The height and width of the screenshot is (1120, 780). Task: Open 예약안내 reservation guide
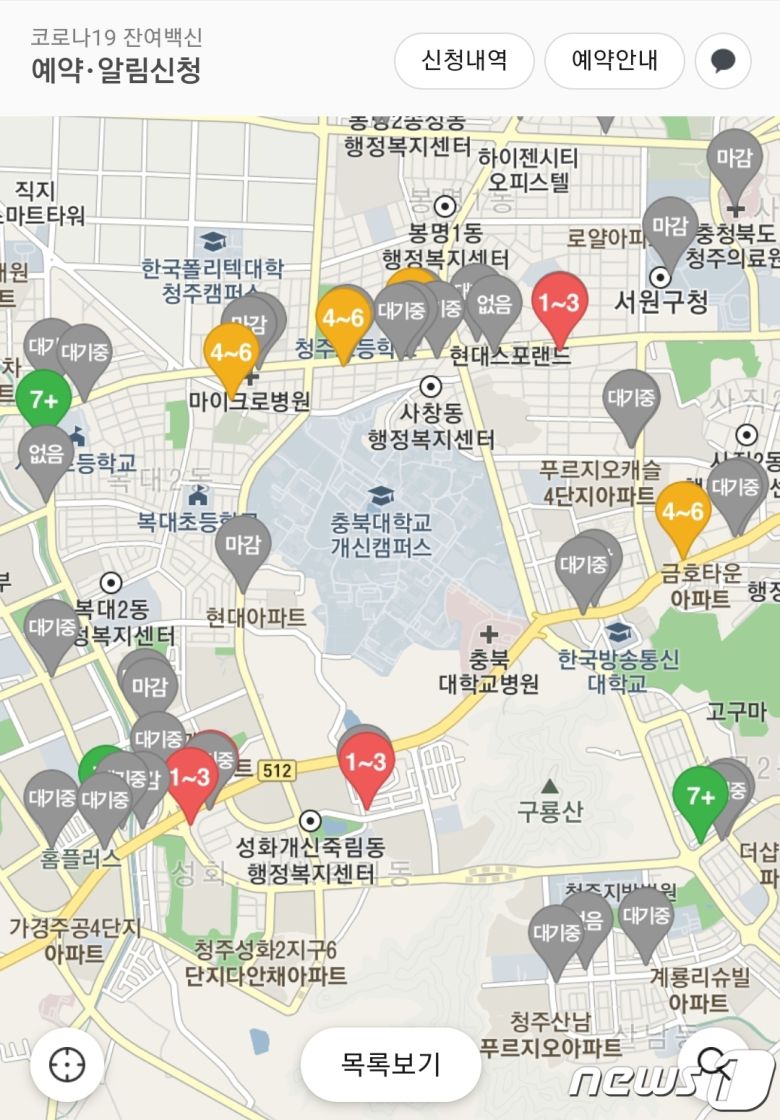click(614, 61)
